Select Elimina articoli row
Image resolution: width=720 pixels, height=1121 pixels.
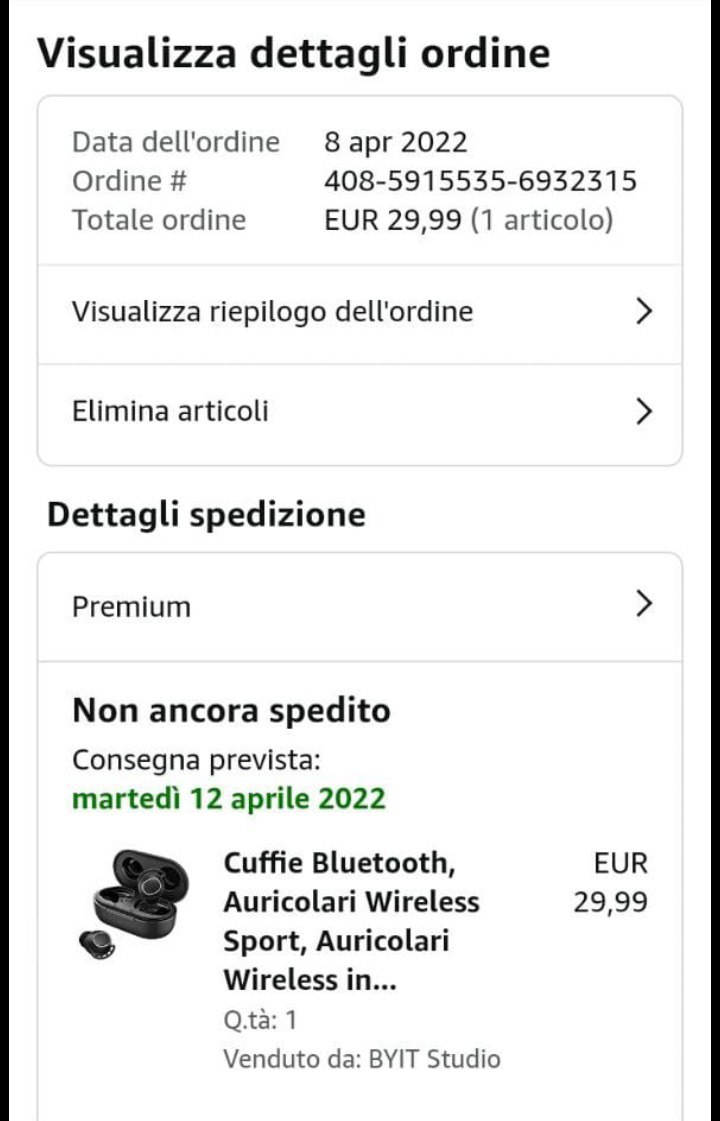point(360,412)
